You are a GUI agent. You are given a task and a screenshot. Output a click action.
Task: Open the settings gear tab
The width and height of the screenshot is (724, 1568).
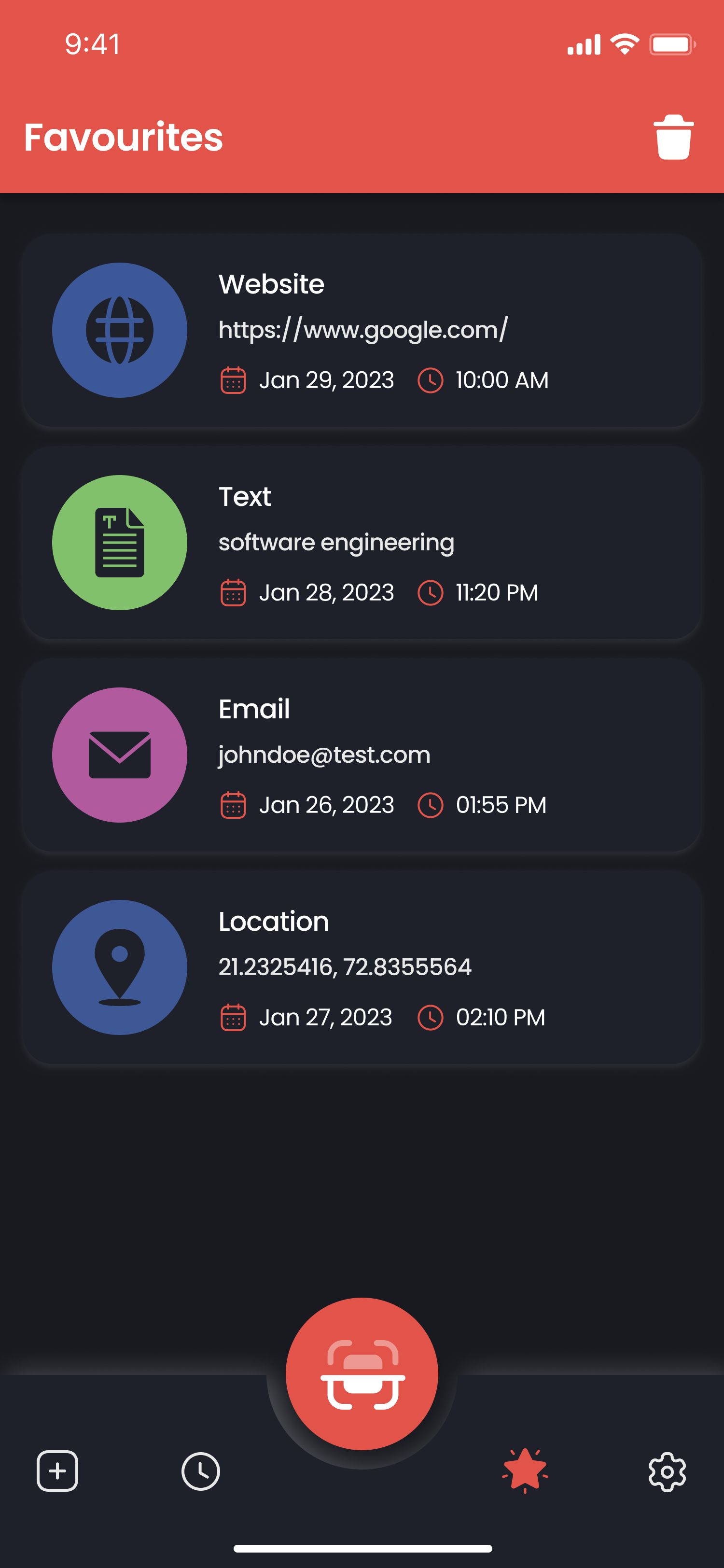pyautogui.click(x=667, y=1472)
